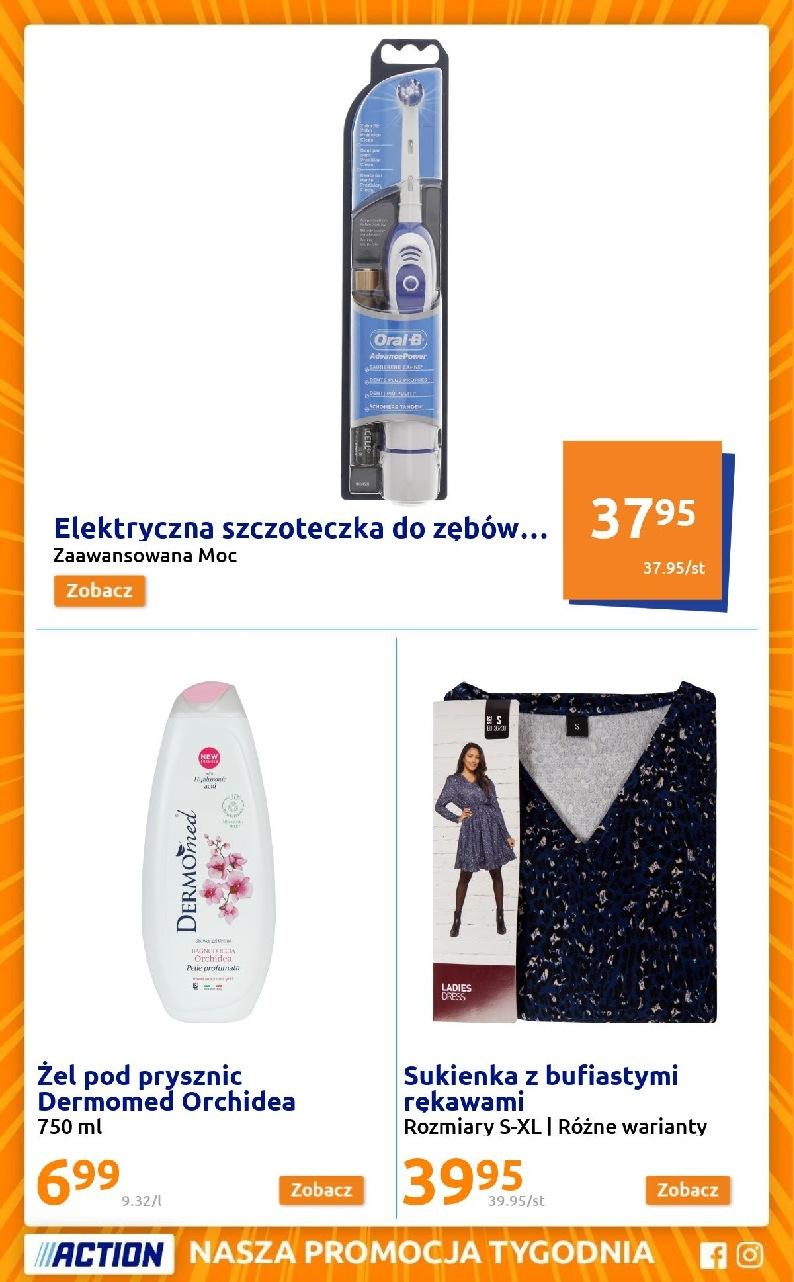Click Zobacz under the electric toothbrush
Image resolution: width=794 pixels, height=1282 pixels.
[x=99, y=590]
